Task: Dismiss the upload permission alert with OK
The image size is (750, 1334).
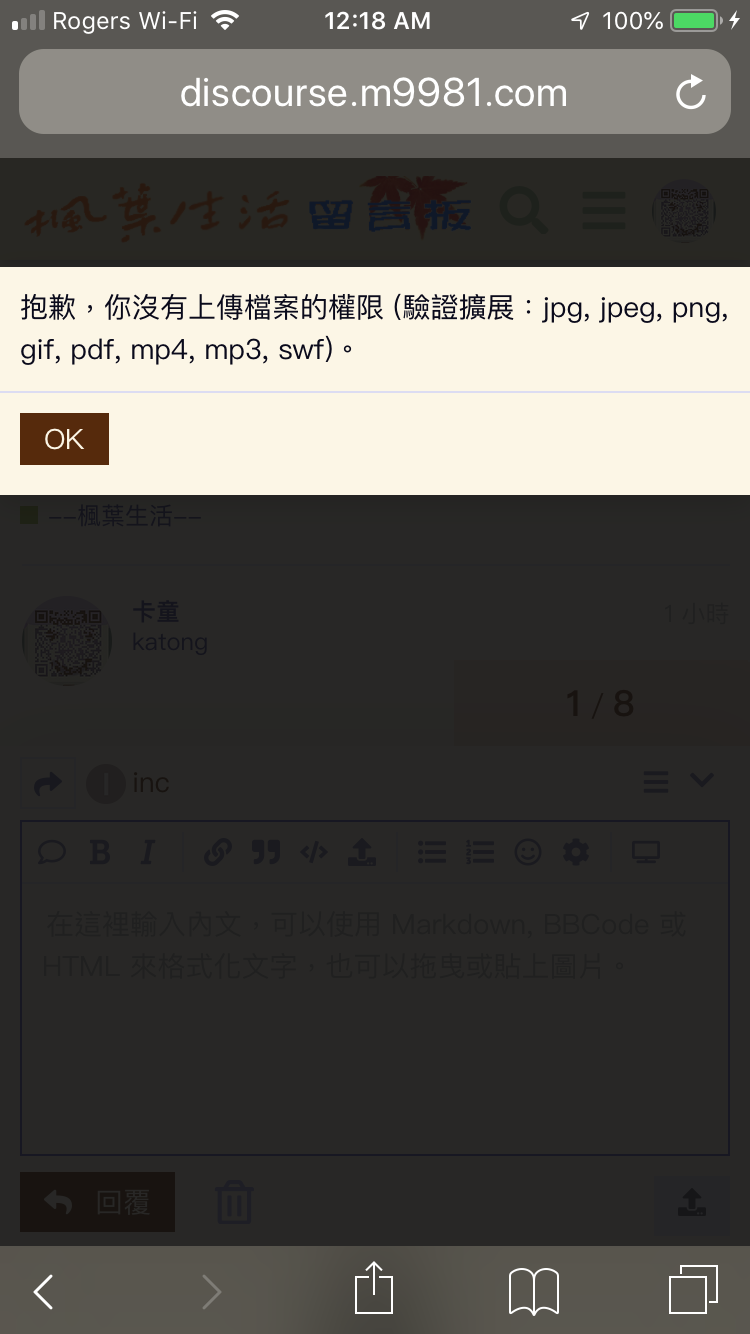Action: (64, 439)
